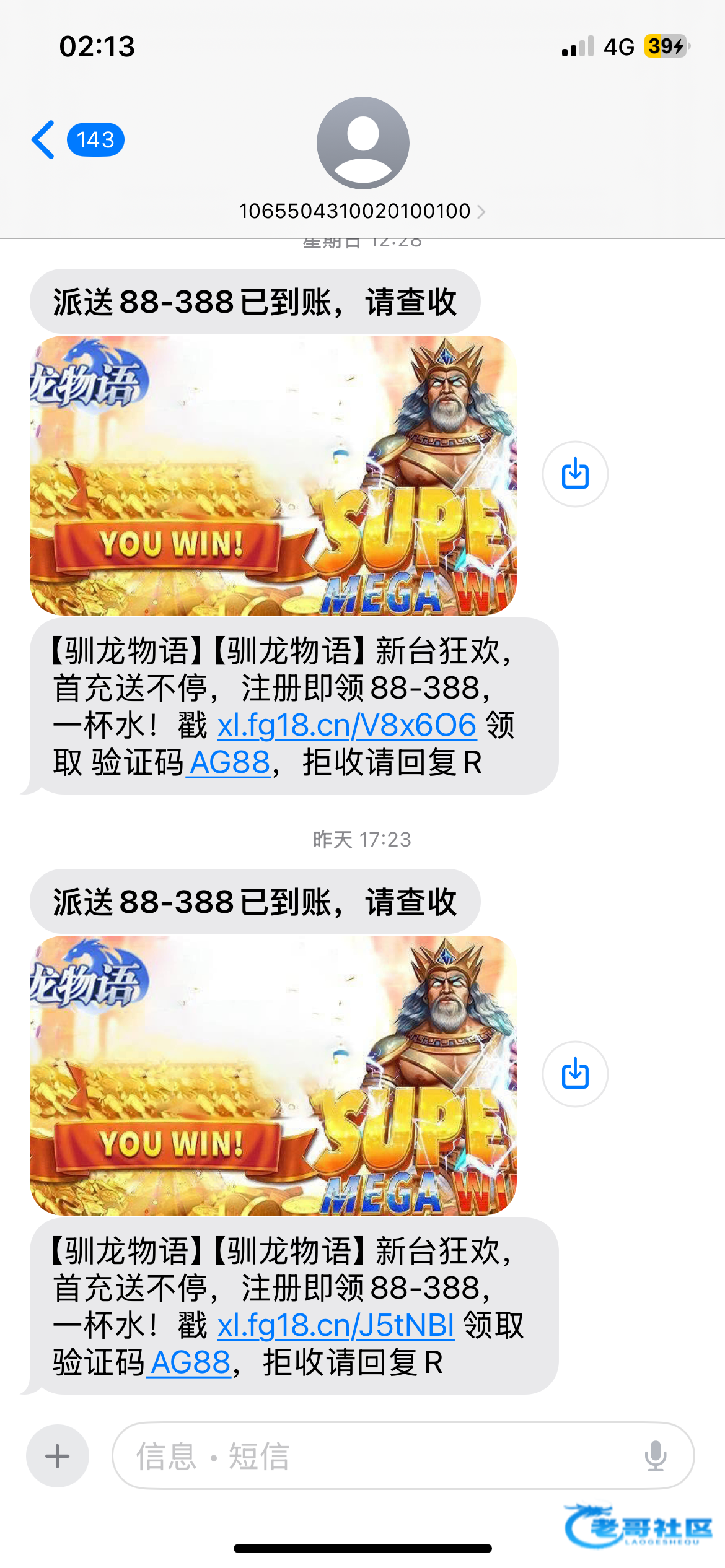This screenshot has width=725, height=1568.
Task: Tap the AG88 code in first message
Action: tap(229, 762)
